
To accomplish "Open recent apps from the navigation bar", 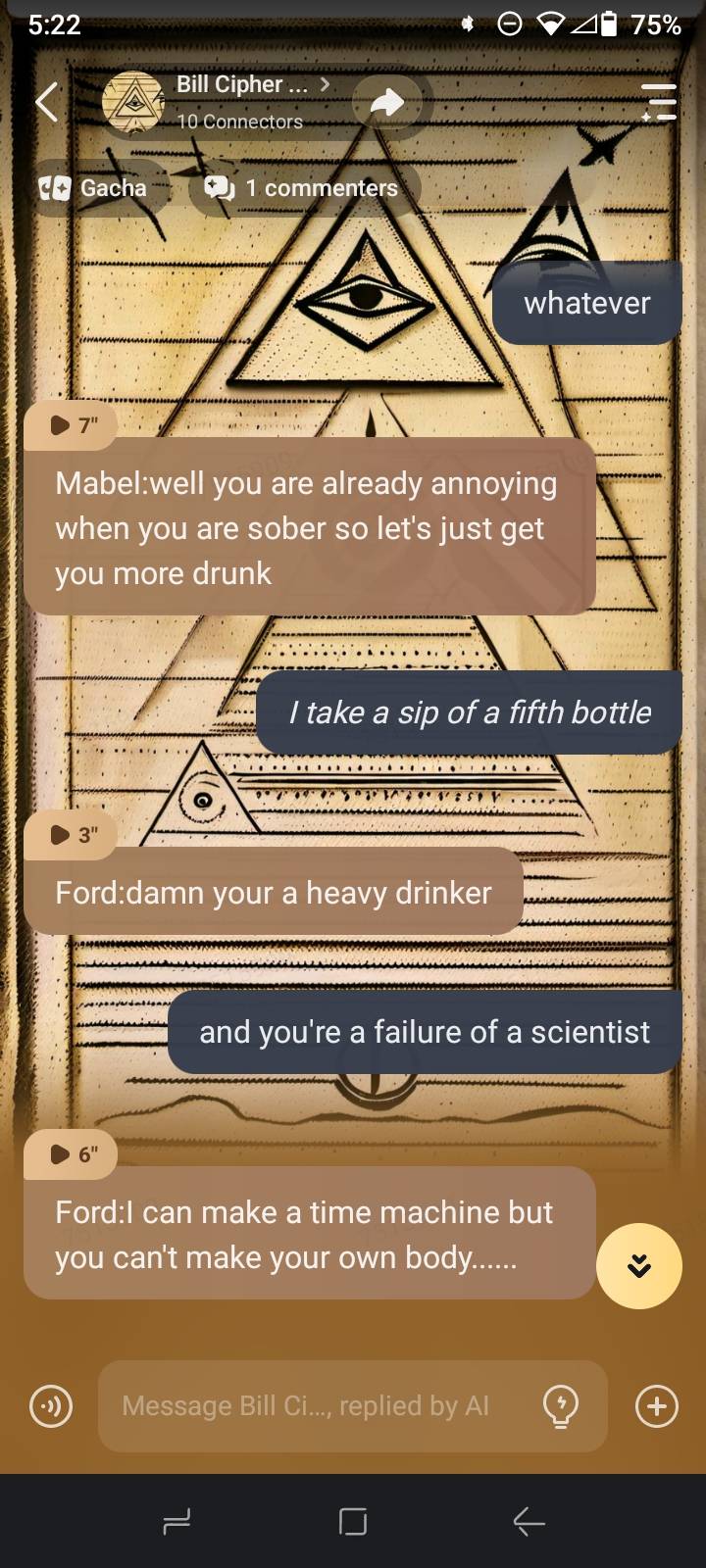I will [x=176, y=1521].
